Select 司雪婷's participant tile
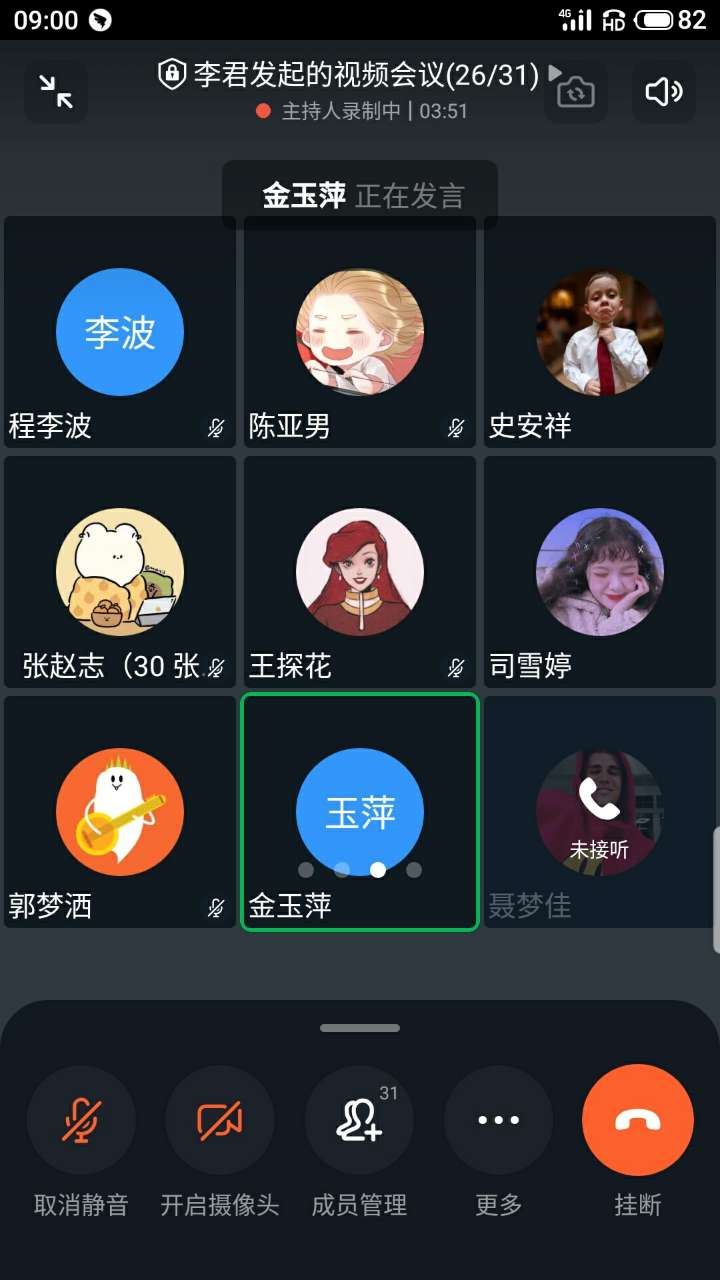Image resolution: width=720 pixels, height=1280 pixels. click(x=600, y=572)
